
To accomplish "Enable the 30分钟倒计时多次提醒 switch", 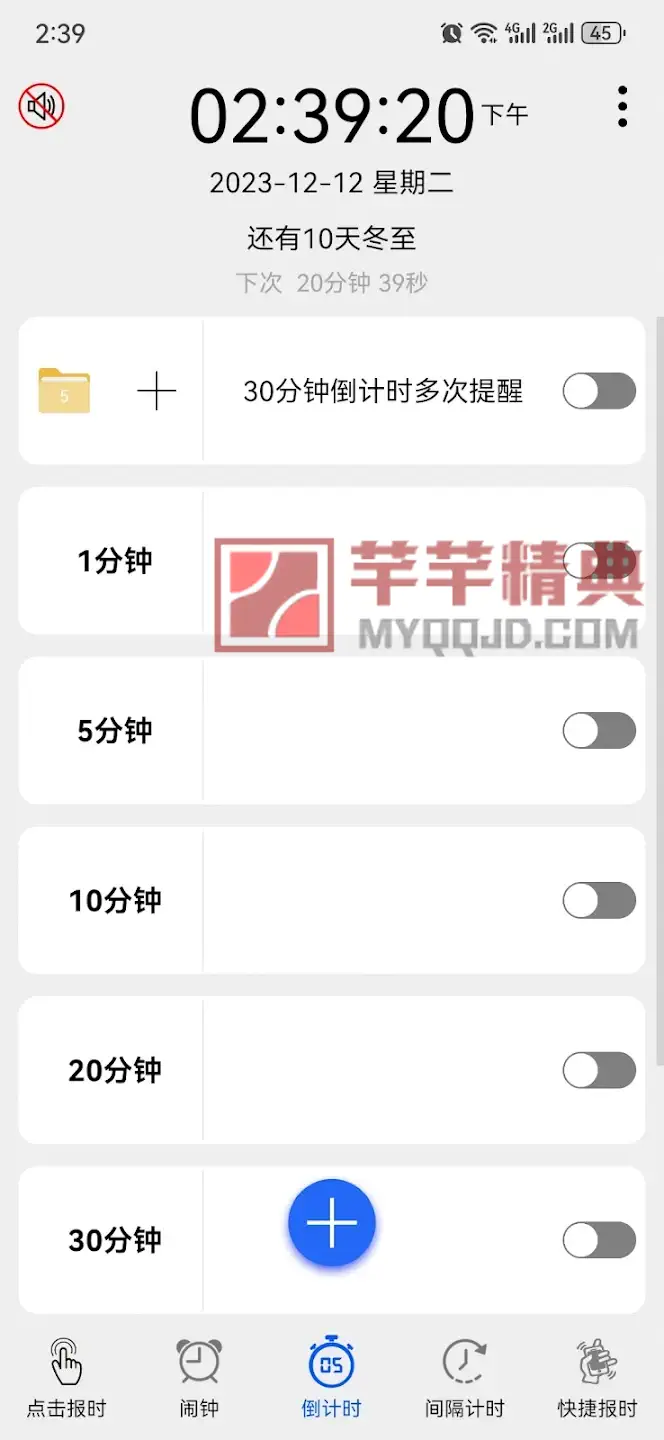I will click(x=599, y=391).
